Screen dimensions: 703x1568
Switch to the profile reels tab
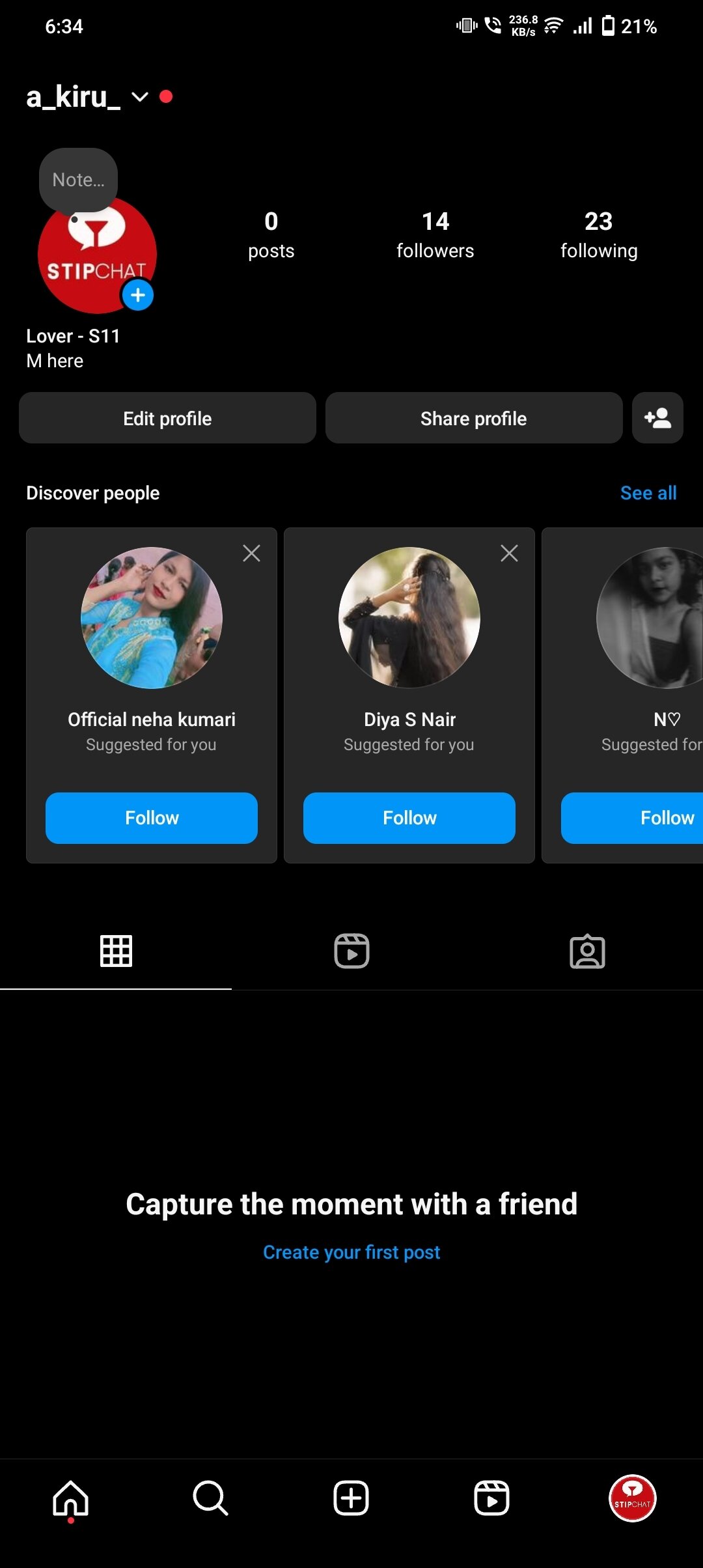[351, 951]
